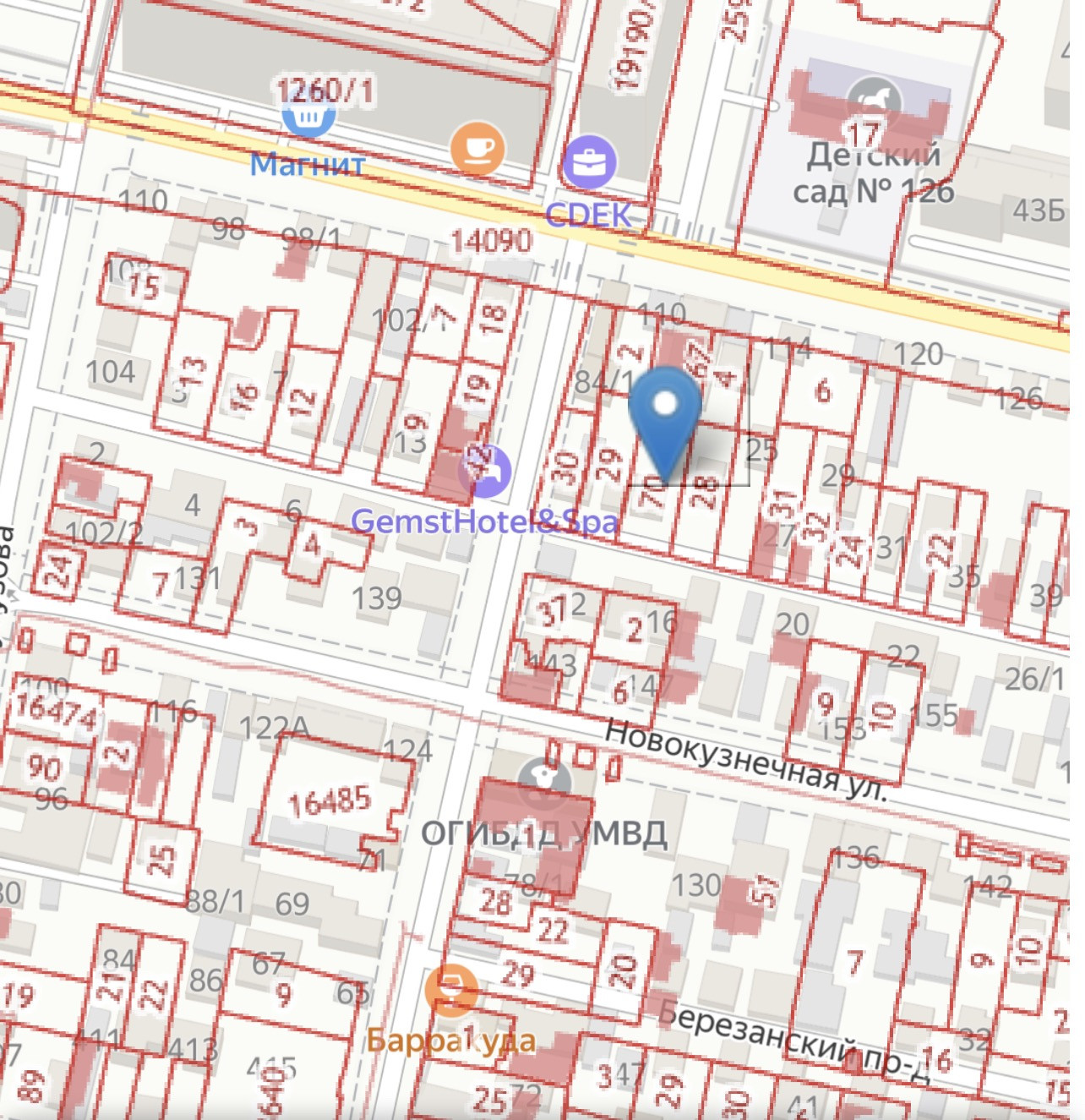
Task: Open the orange coffee cup marker
Action: [477, 148]
